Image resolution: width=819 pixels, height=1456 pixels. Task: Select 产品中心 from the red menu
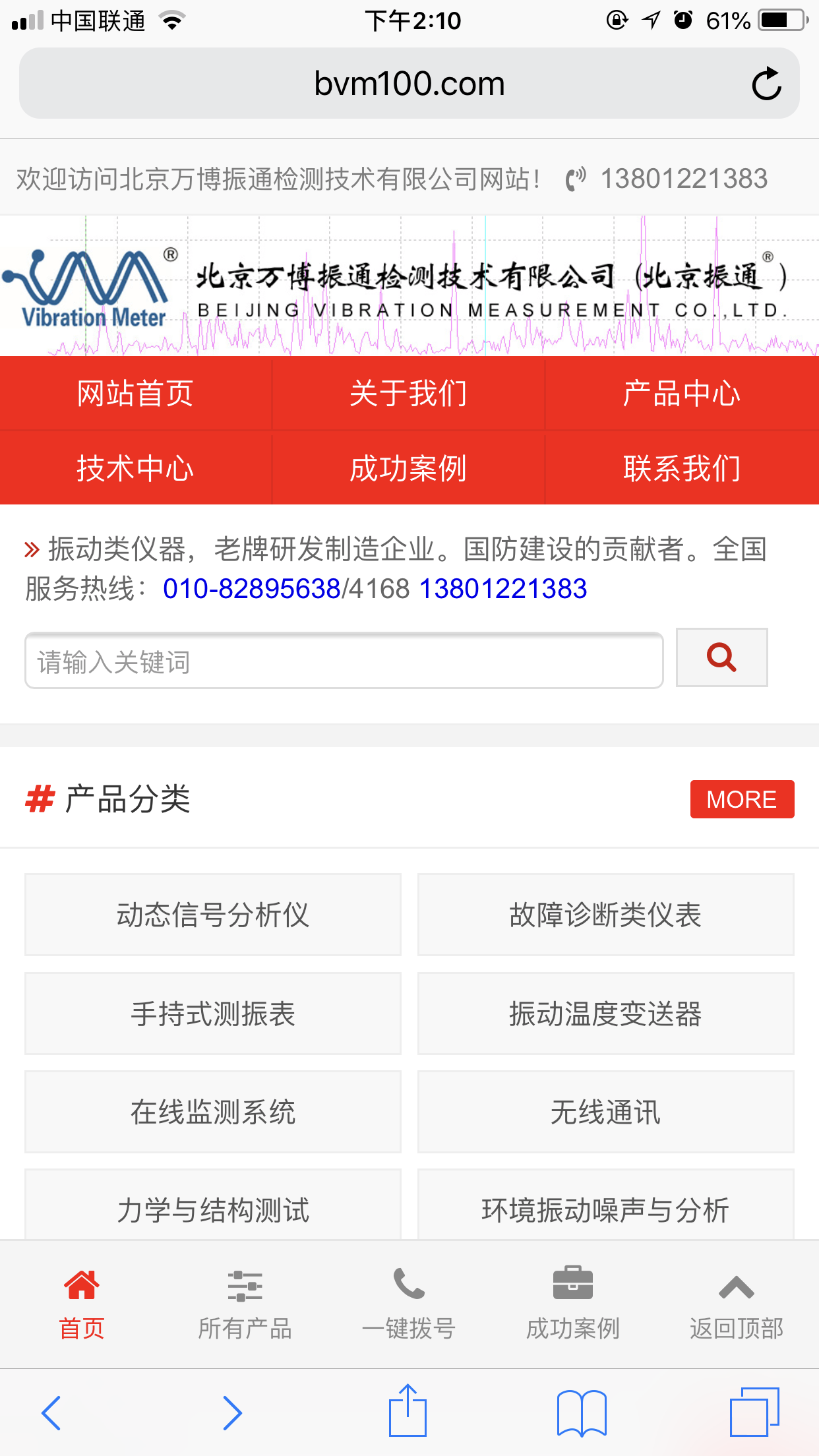(681, 393)
